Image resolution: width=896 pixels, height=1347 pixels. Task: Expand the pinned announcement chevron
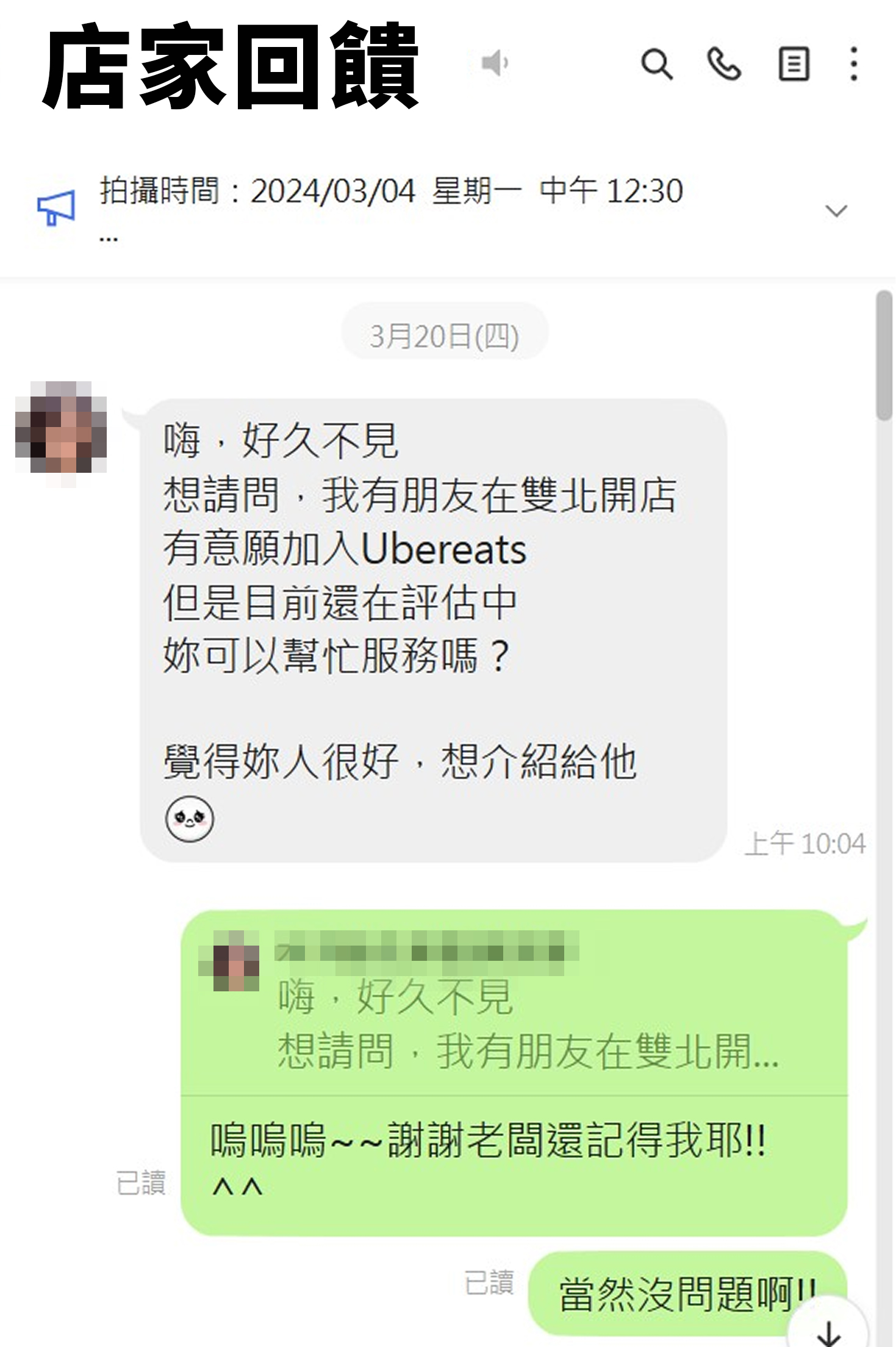836,211
